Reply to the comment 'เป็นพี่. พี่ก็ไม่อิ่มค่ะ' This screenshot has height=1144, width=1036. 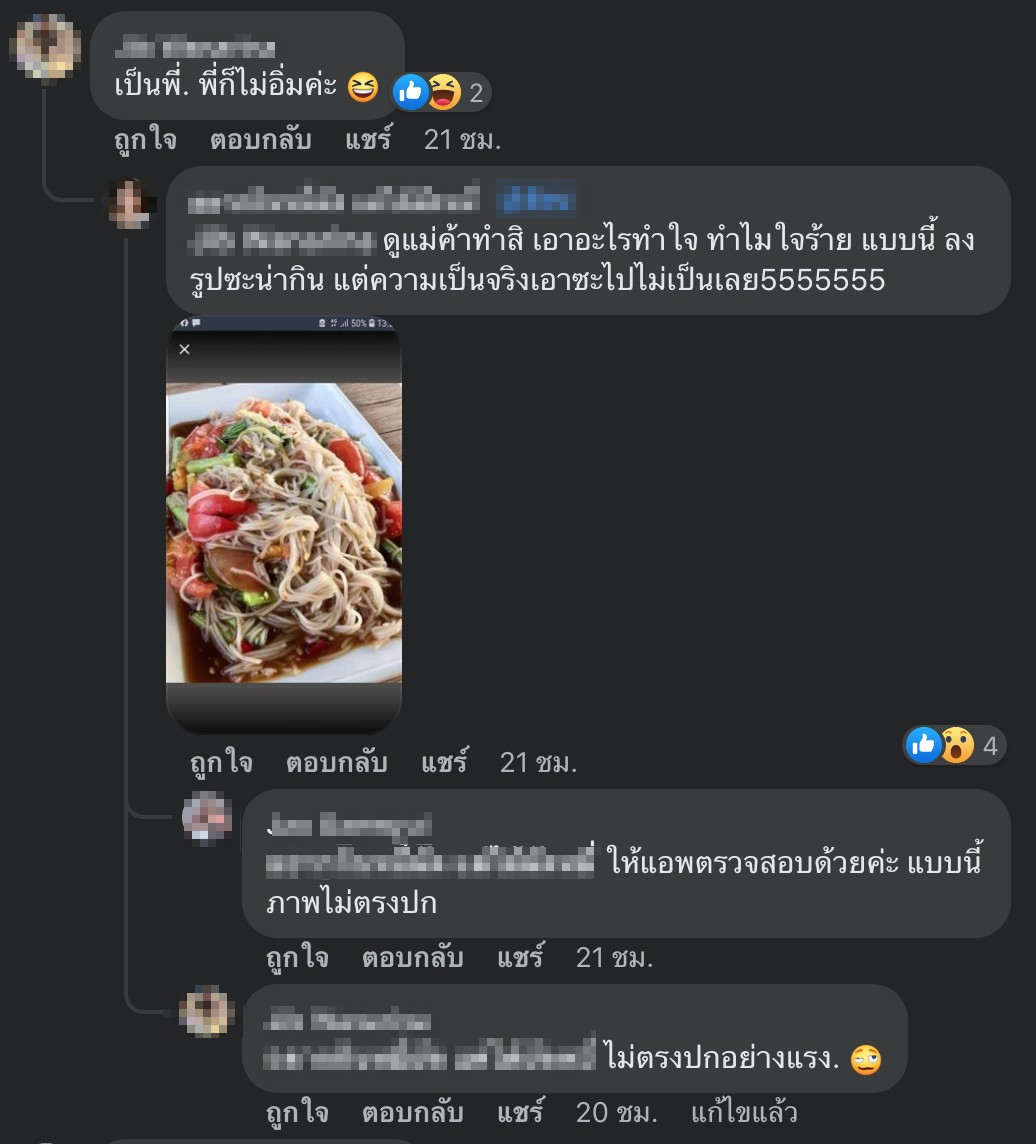click(260, 140)
